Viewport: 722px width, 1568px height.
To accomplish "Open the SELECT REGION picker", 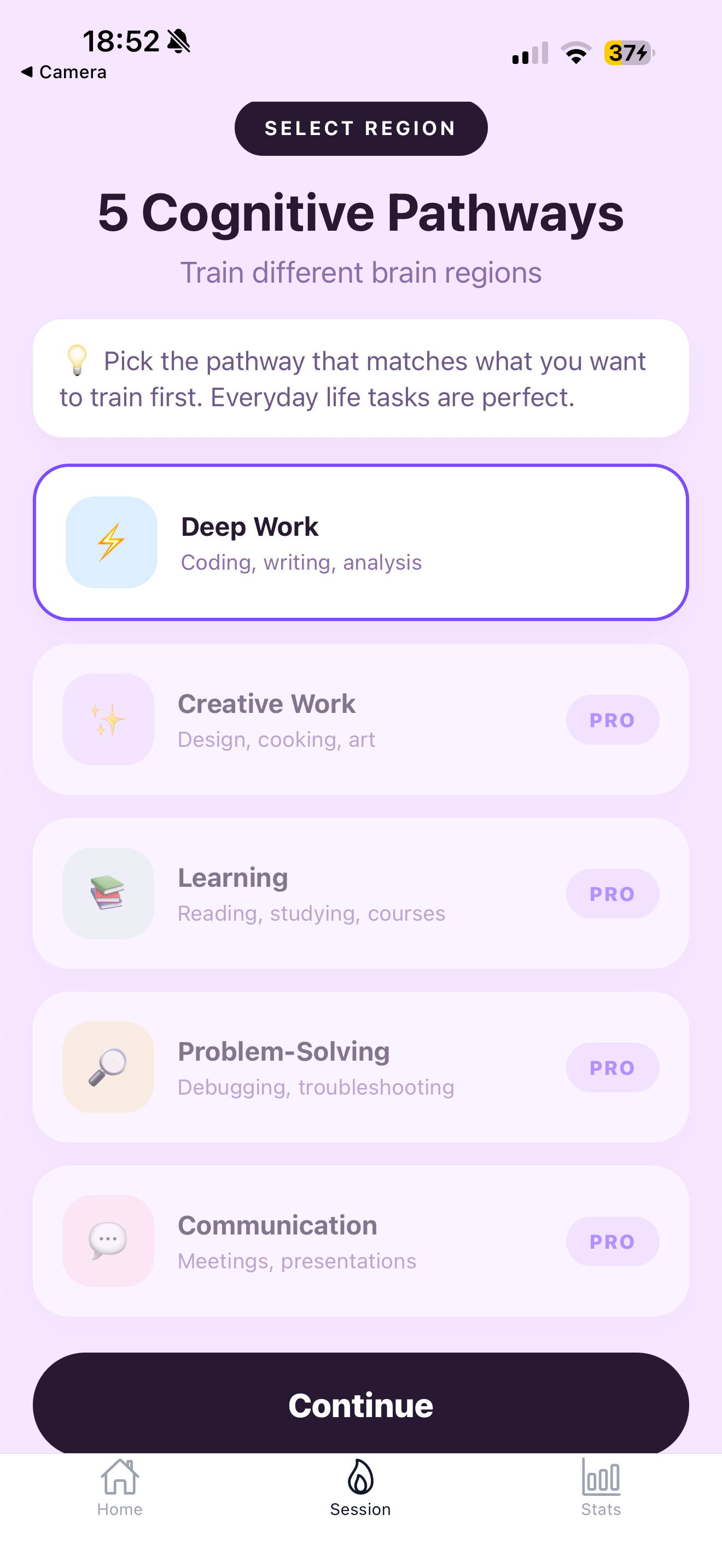I will 361,128.
